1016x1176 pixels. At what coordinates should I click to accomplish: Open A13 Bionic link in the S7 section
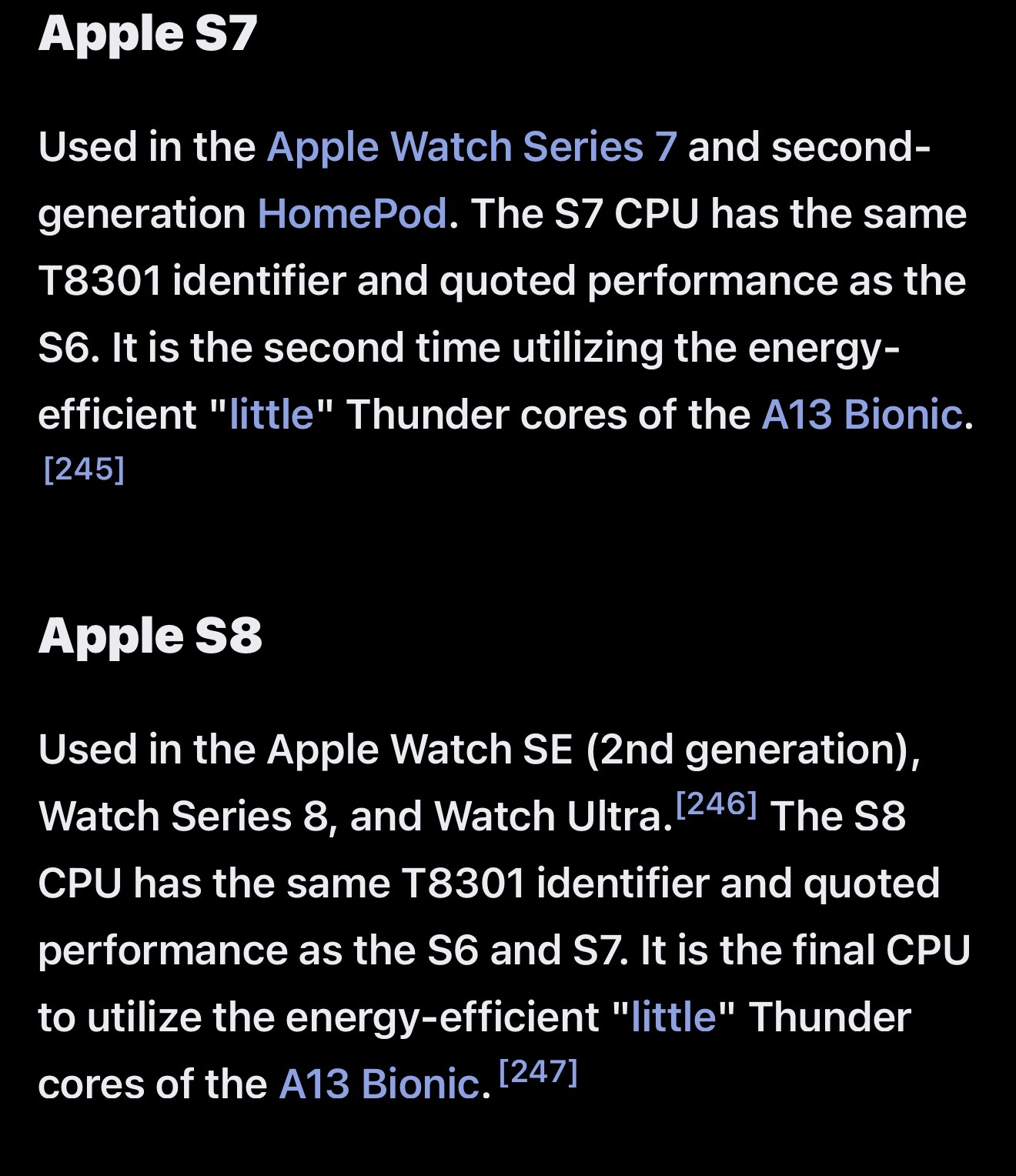(863, 415)
